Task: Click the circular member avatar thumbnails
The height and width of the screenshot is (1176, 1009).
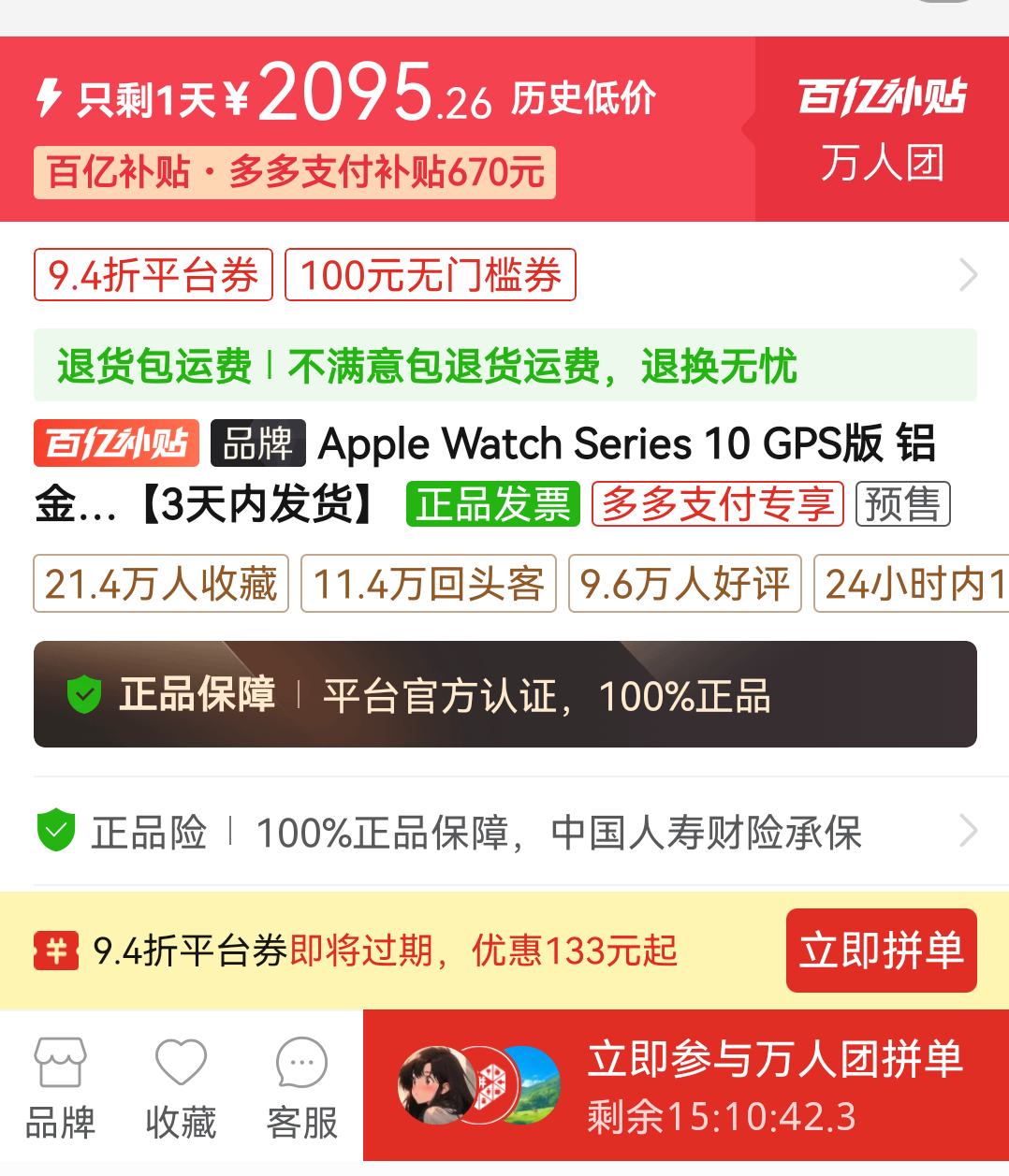Action: [477, 1085]
